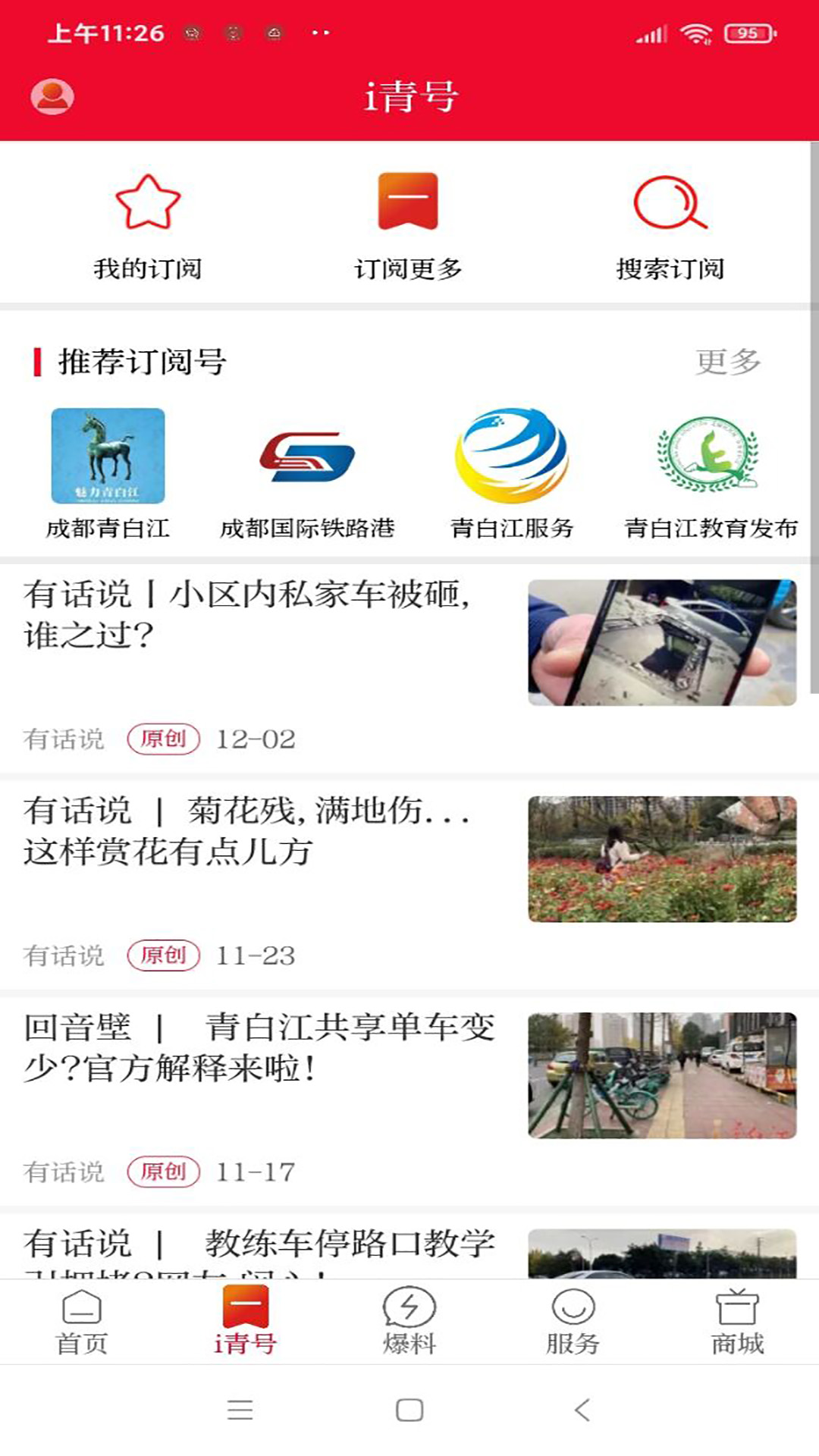Open the profile avatar icon
The width and height of the screenshot is (819, 1456).
(x=52, y=96)
